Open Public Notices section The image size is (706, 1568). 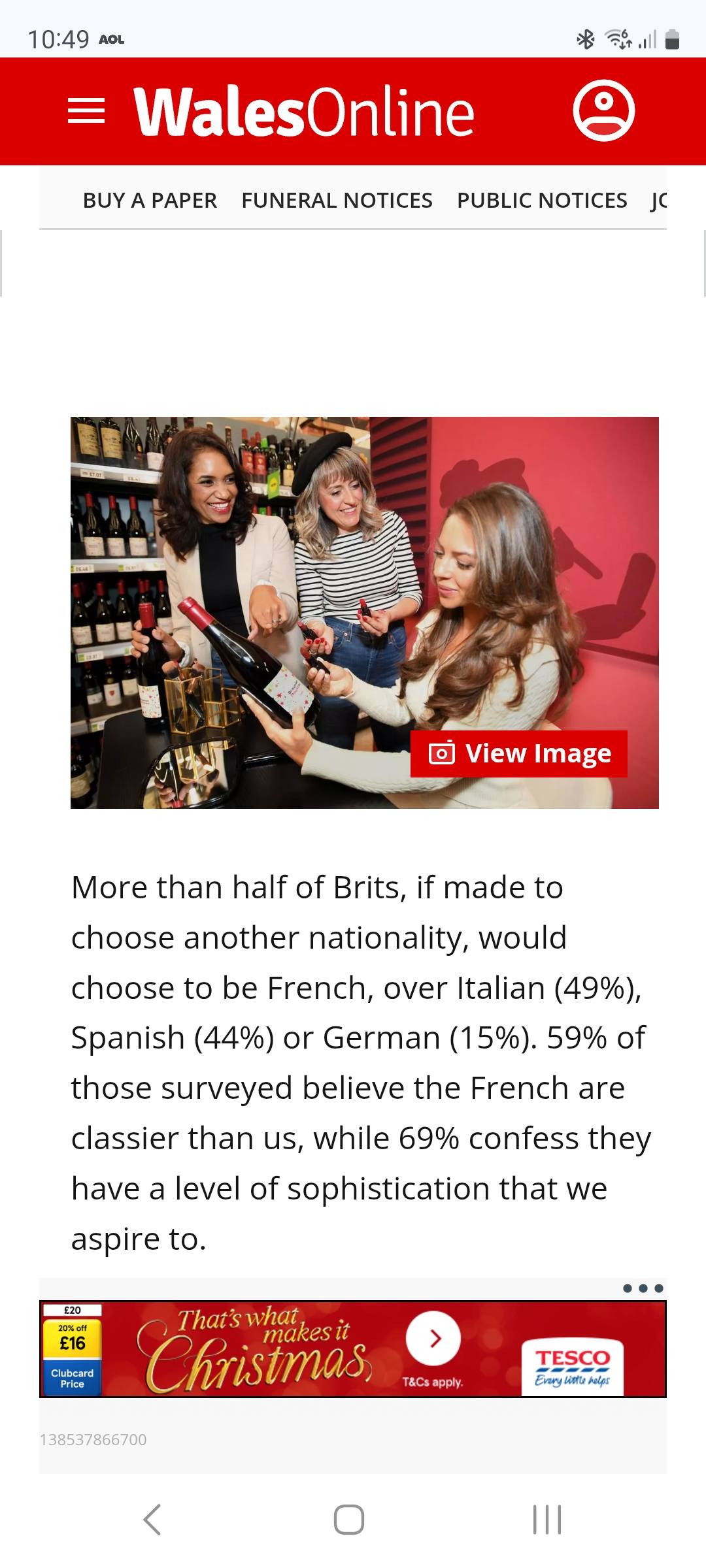coord(542,200)
